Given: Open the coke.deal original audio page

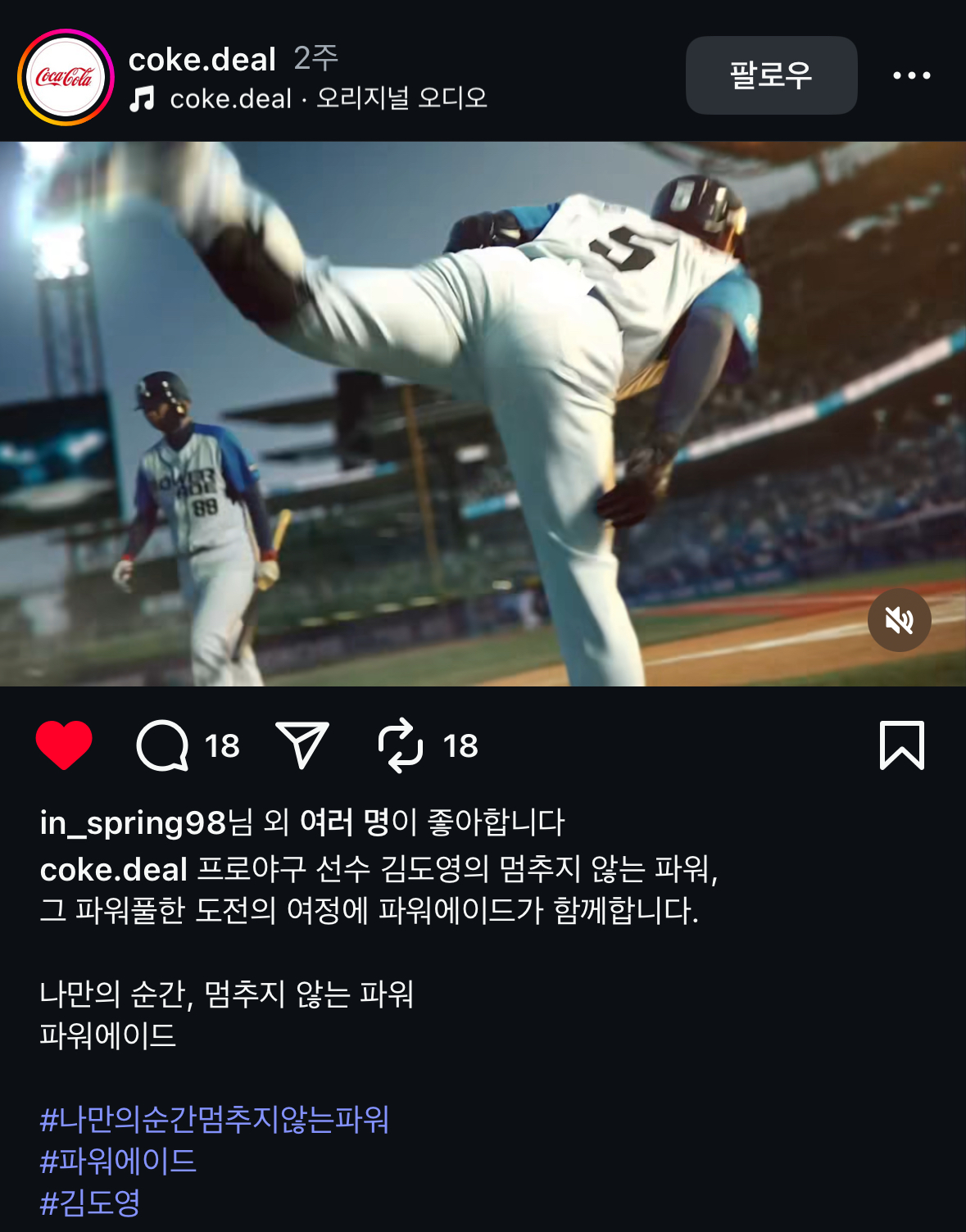Looking at the screenshot, I should click(328, 99).
